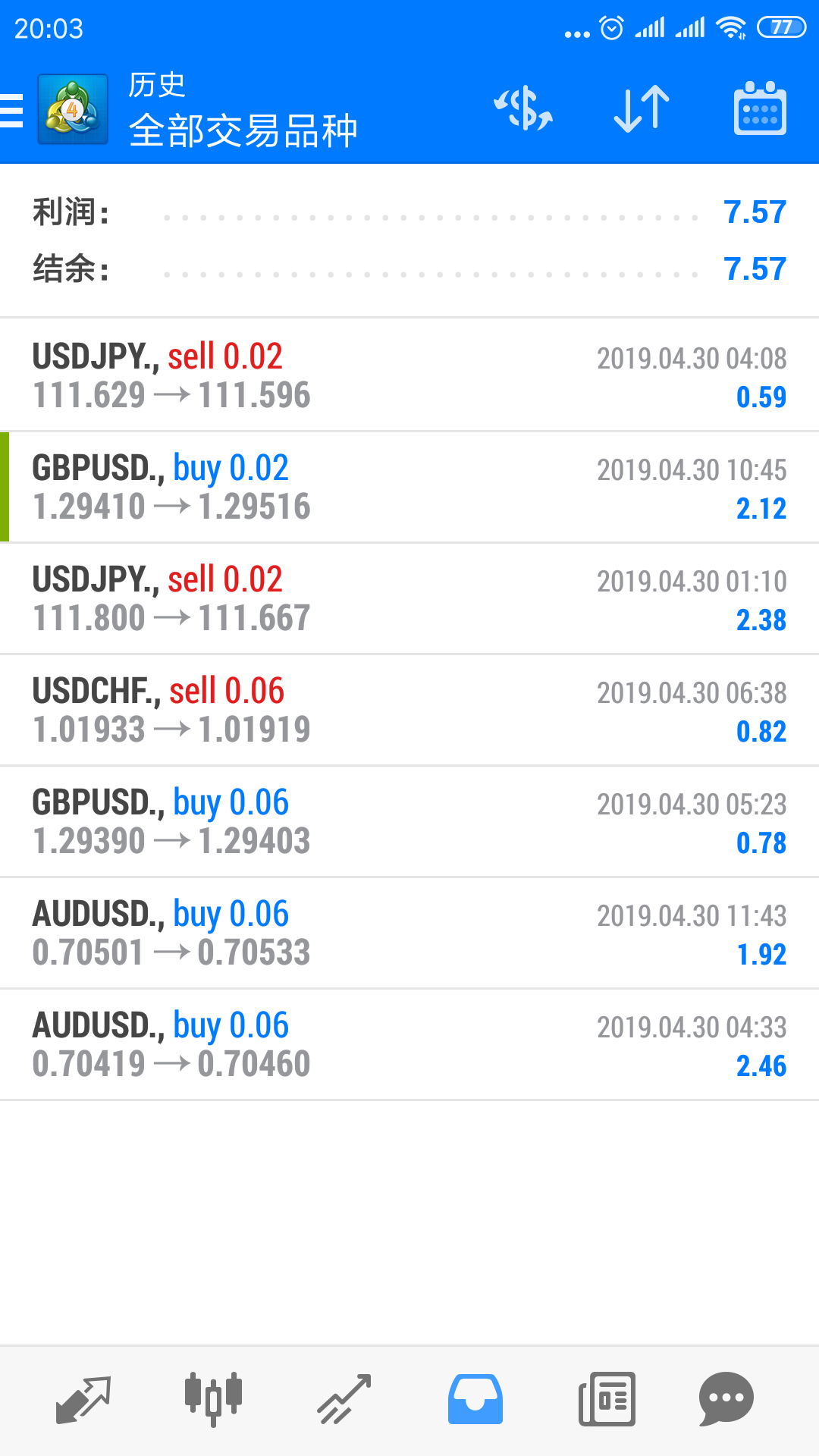Select the history inbox tab
819x1456 pixels.
pyautogui.click(x=475, y=1399)
